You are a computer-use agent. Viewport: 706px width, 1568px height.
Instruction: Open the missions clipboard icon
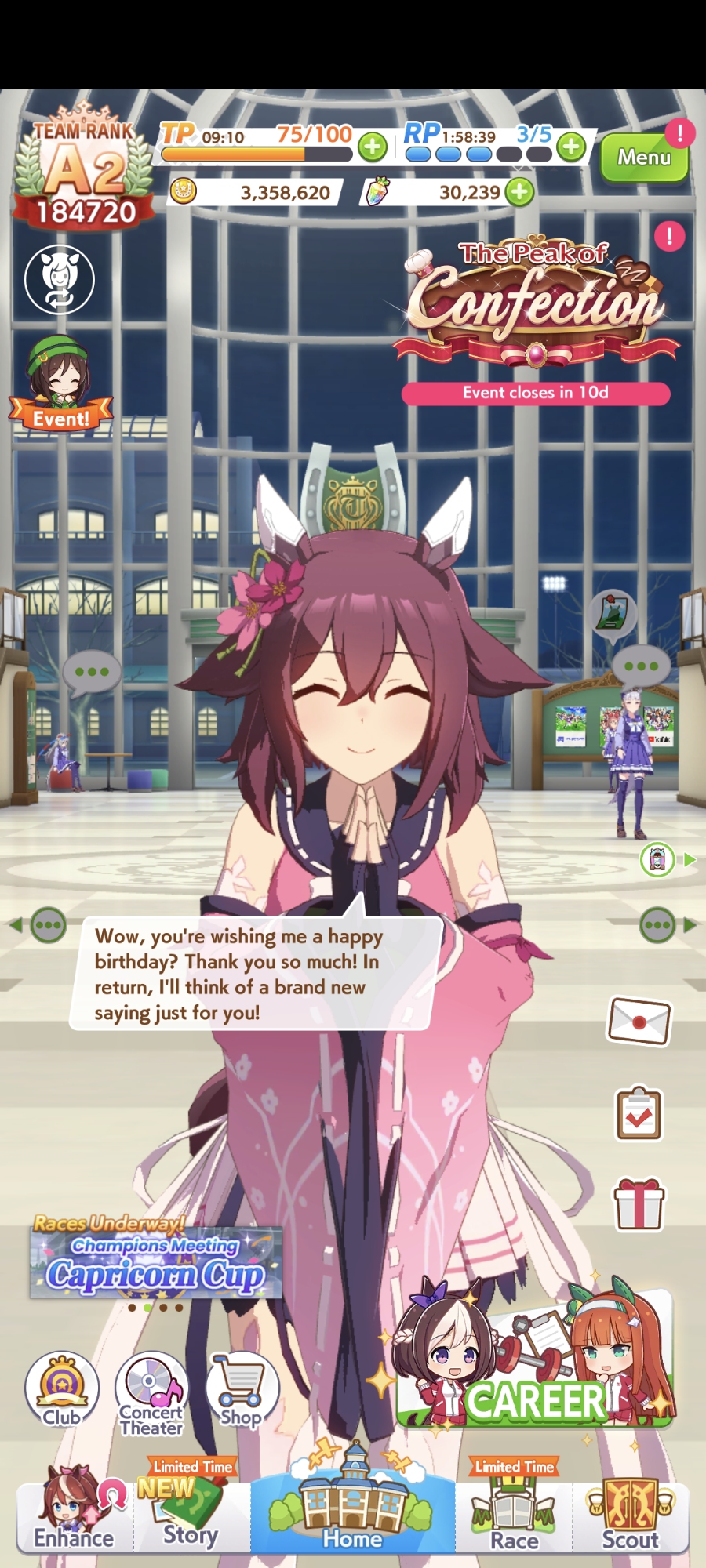pos(639,1113)
